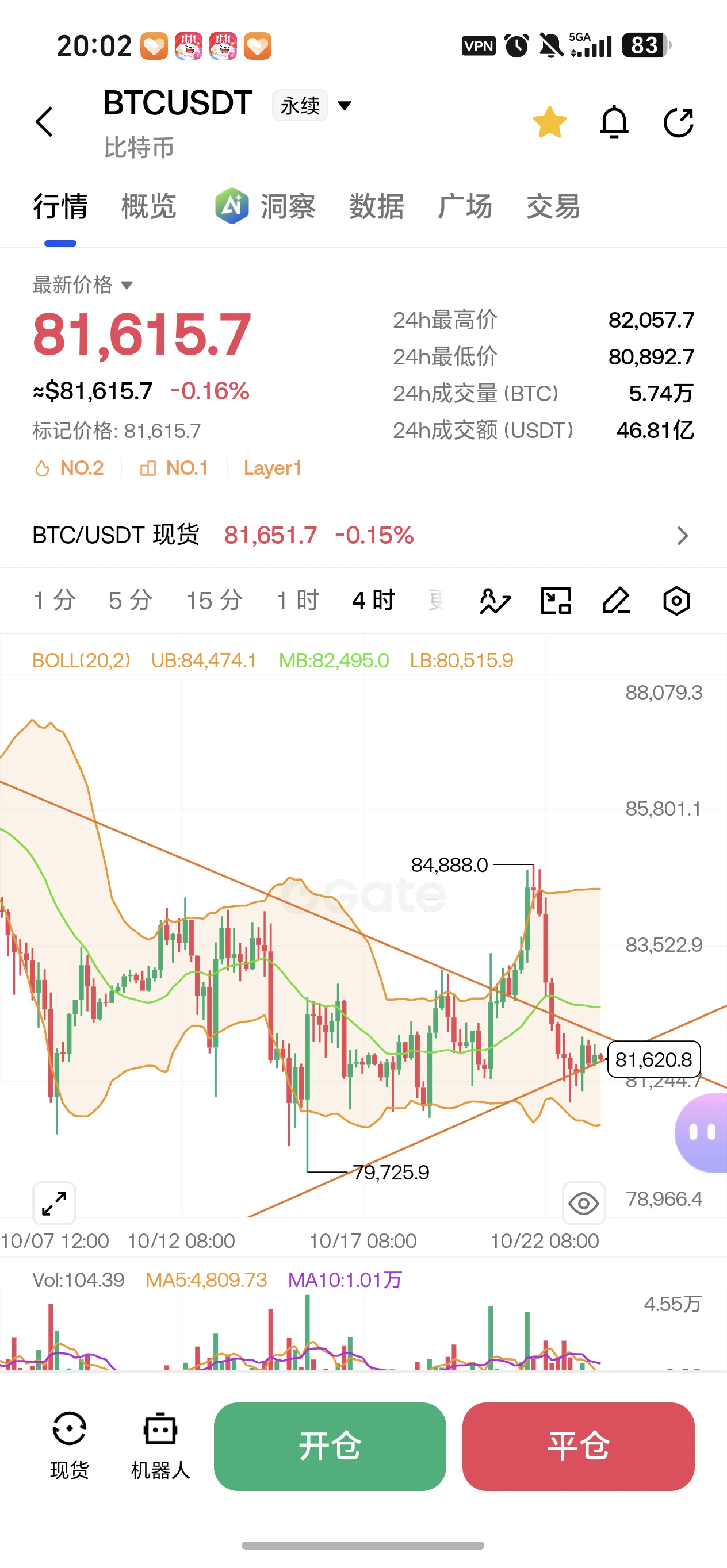Switch to the 广场 tab

465,206
